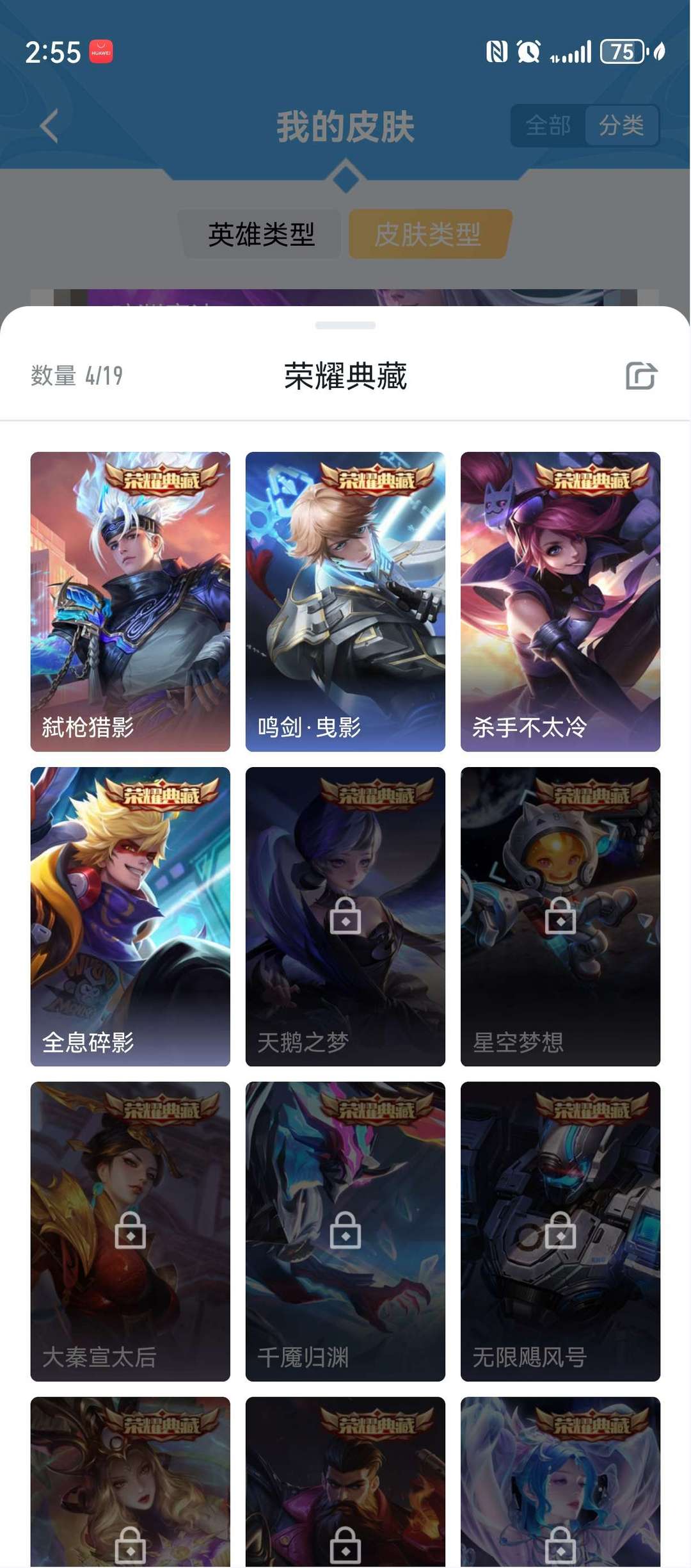View the locked 无限飓风号 skin
691x1568 pixels.
[x=560, y=1231]
